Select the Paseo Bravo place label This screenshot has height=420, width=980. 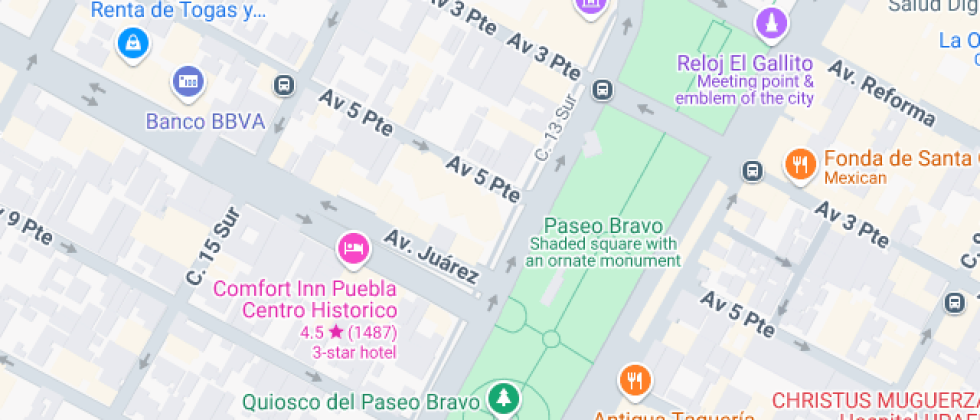pyautogui.click(x=603, y=226)
